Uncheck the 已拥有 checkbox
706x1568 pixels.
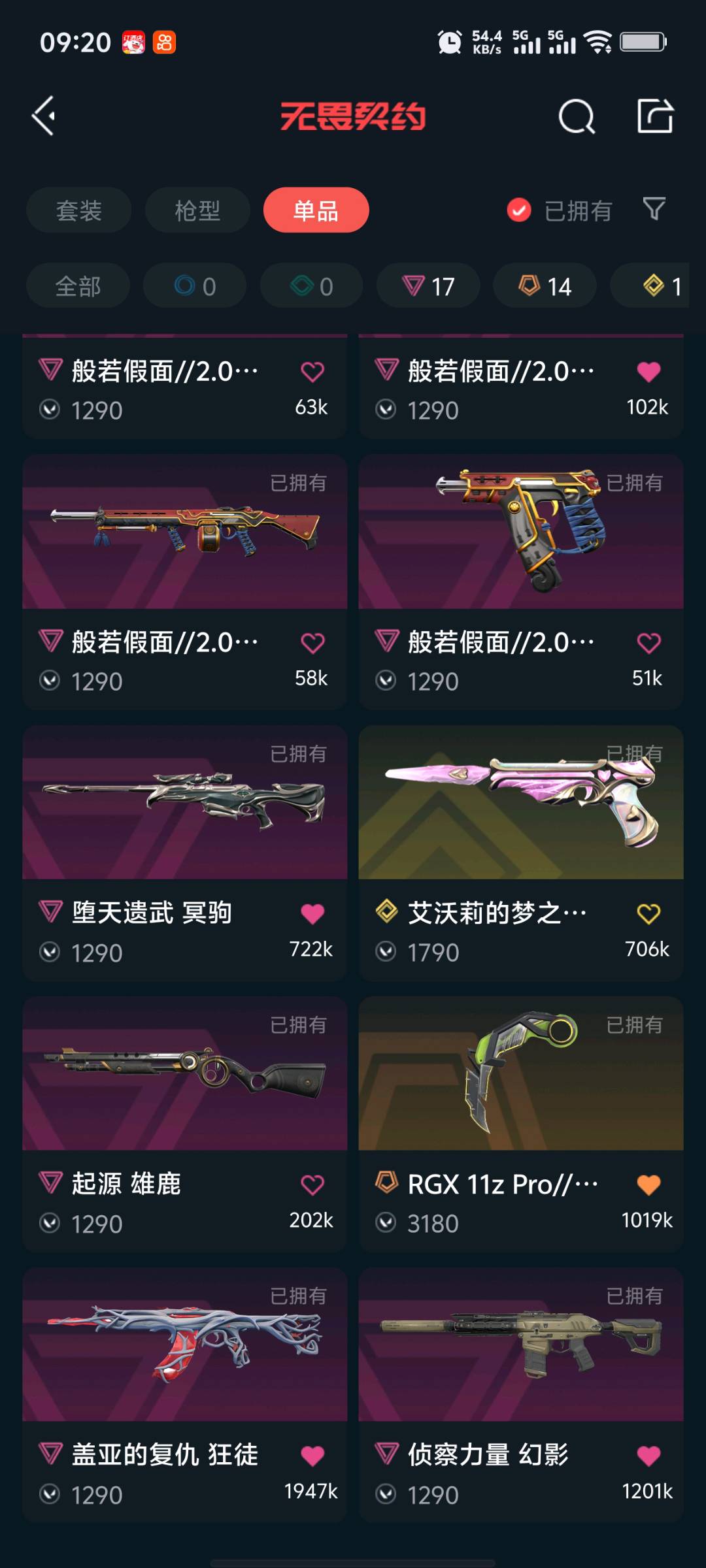[x=519, y=210]
